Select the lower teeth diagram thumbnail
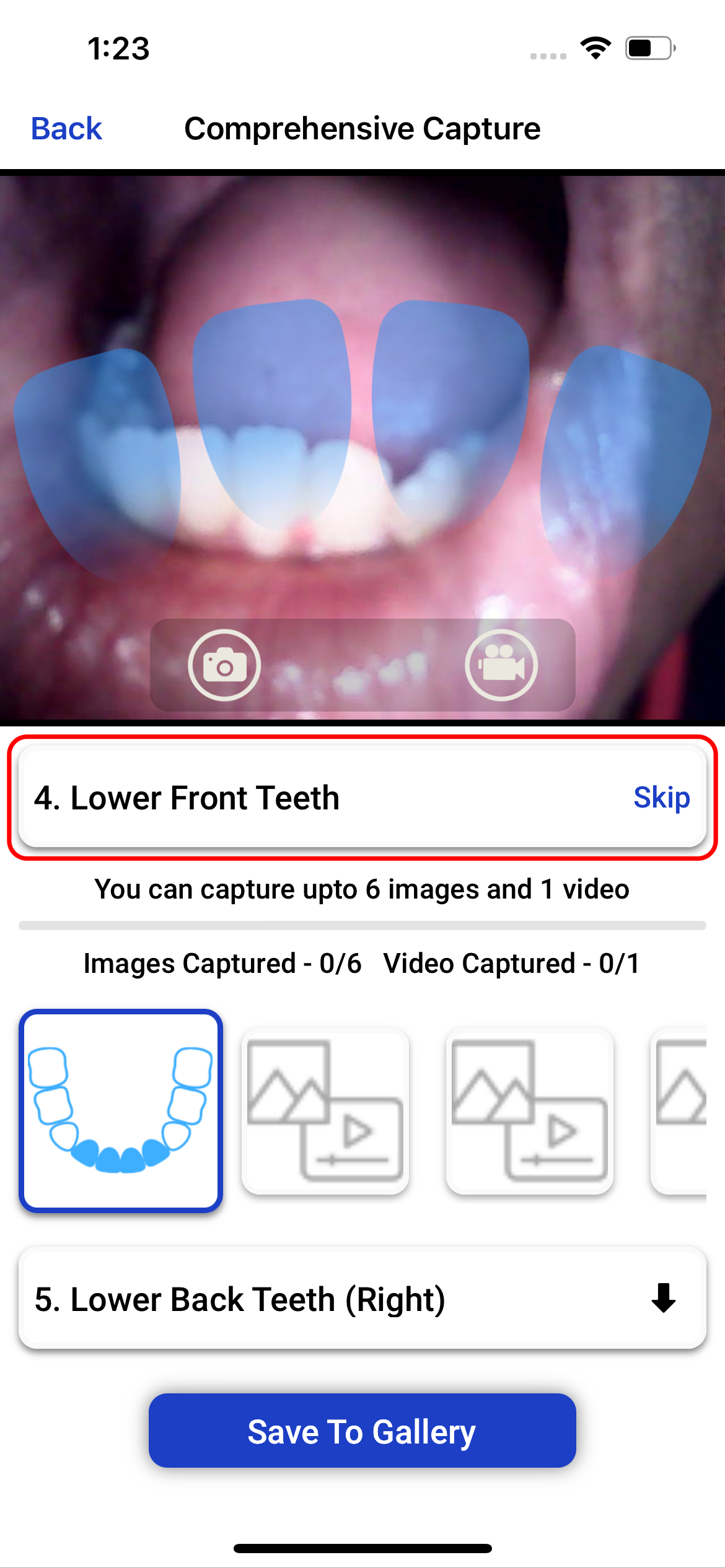Viewport: 725px width, 1568px height. pos(121,1110)
